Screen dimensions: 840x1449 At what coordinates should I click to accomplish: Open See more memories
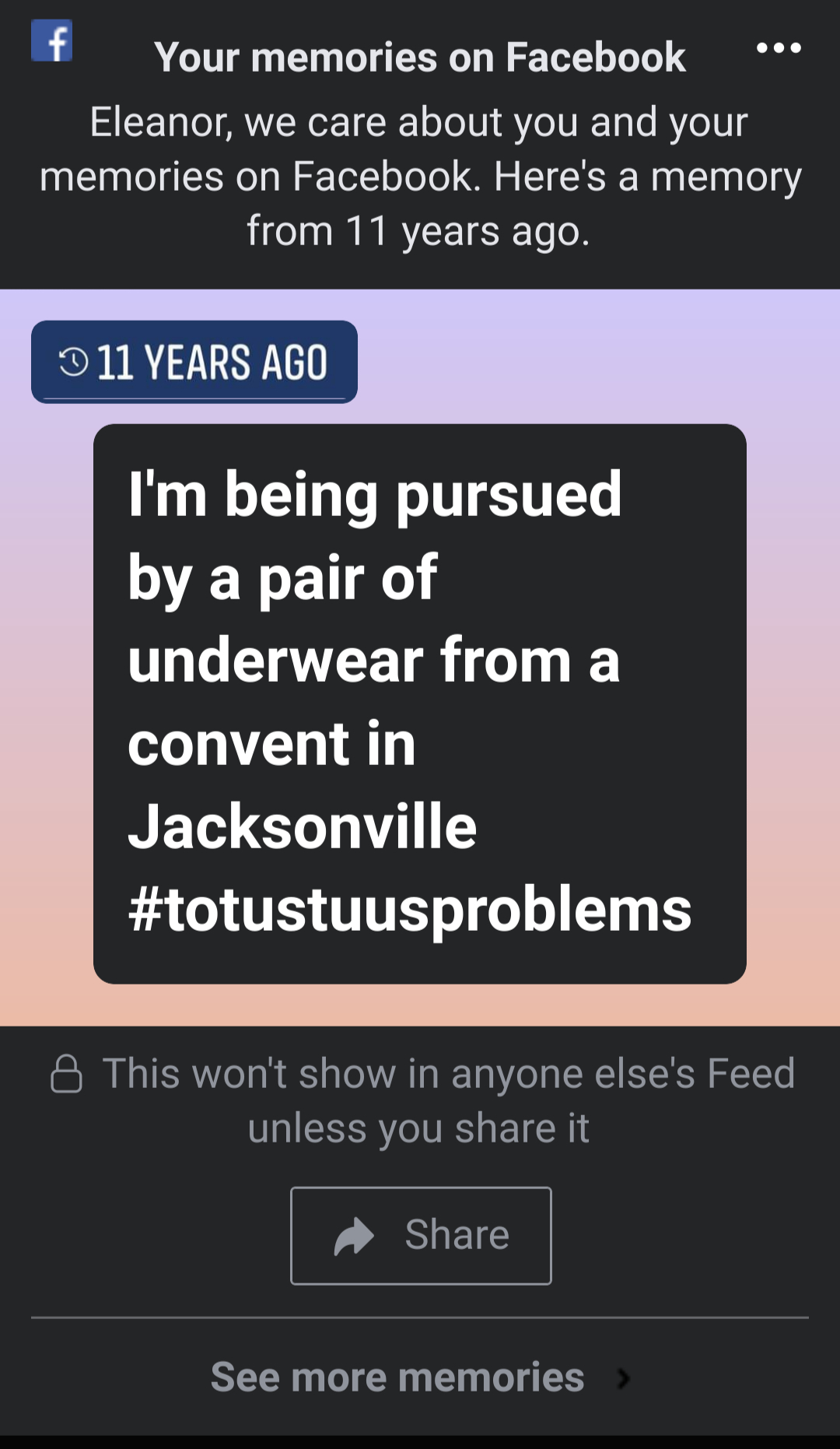(420, 1377)
